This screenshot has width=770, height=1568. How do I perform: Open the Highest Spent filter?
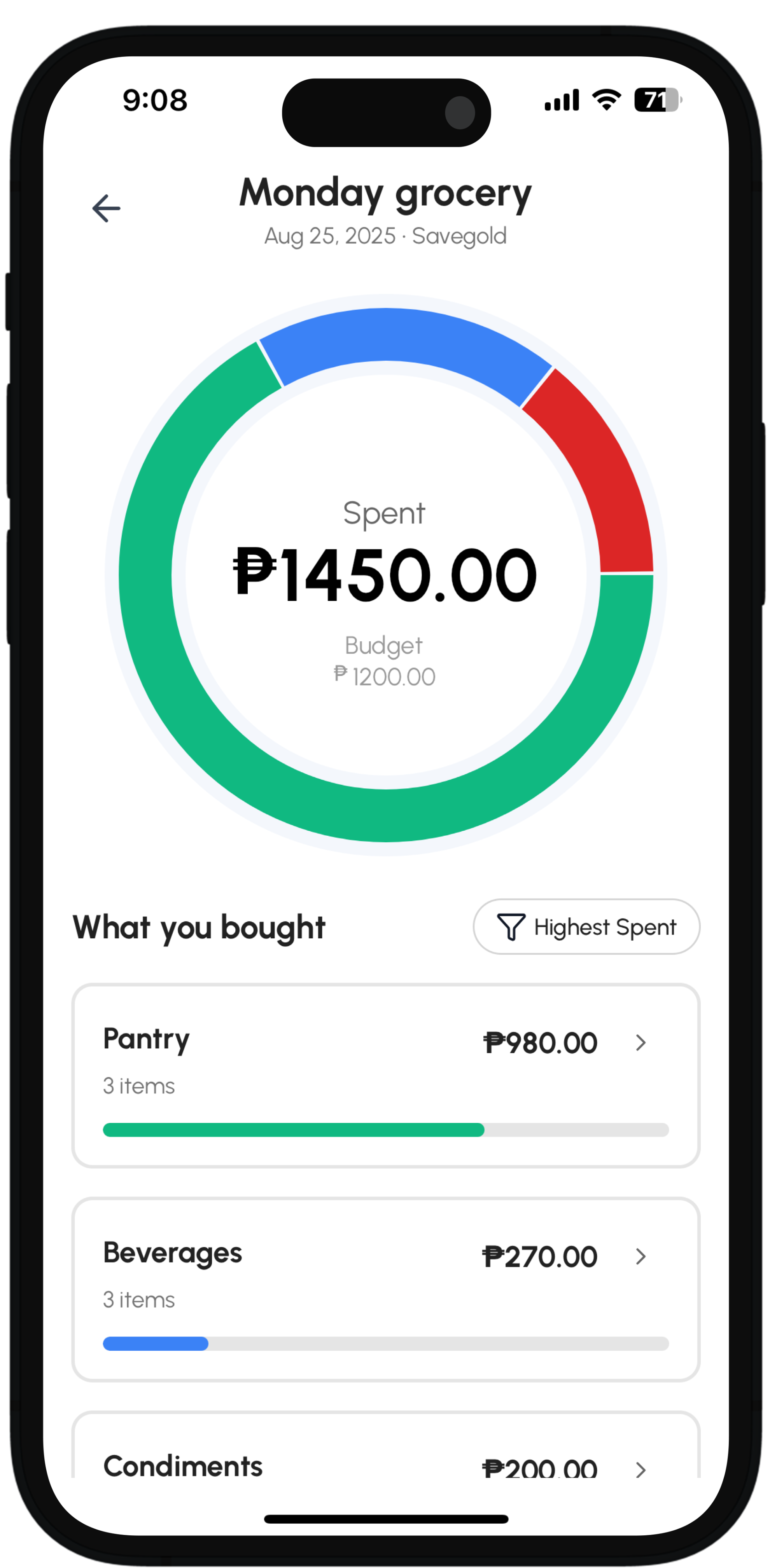coord(586,926)
